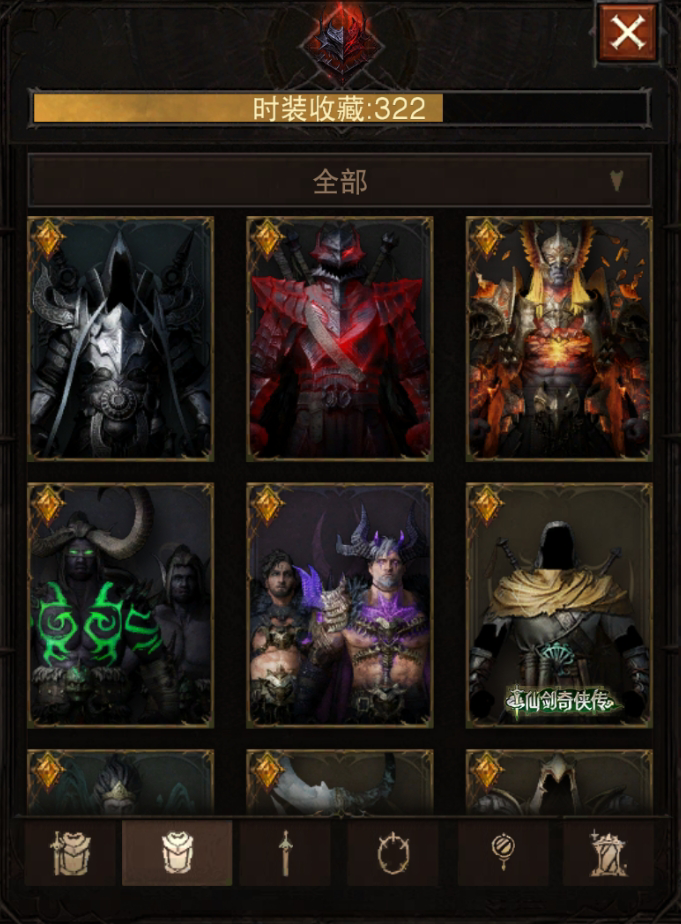Select the chest armor tab
The image size is (681, 924).
point(177,855)
